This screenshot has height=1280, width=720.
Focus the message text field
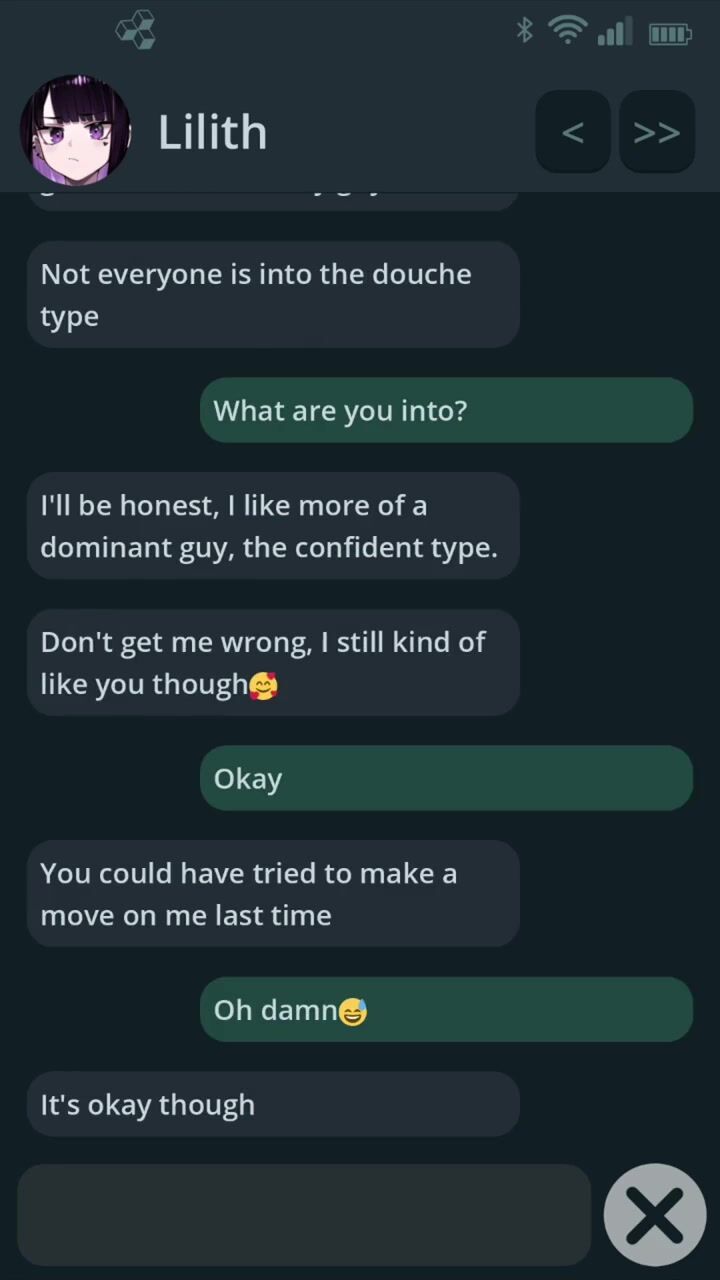pos(304,1214)
